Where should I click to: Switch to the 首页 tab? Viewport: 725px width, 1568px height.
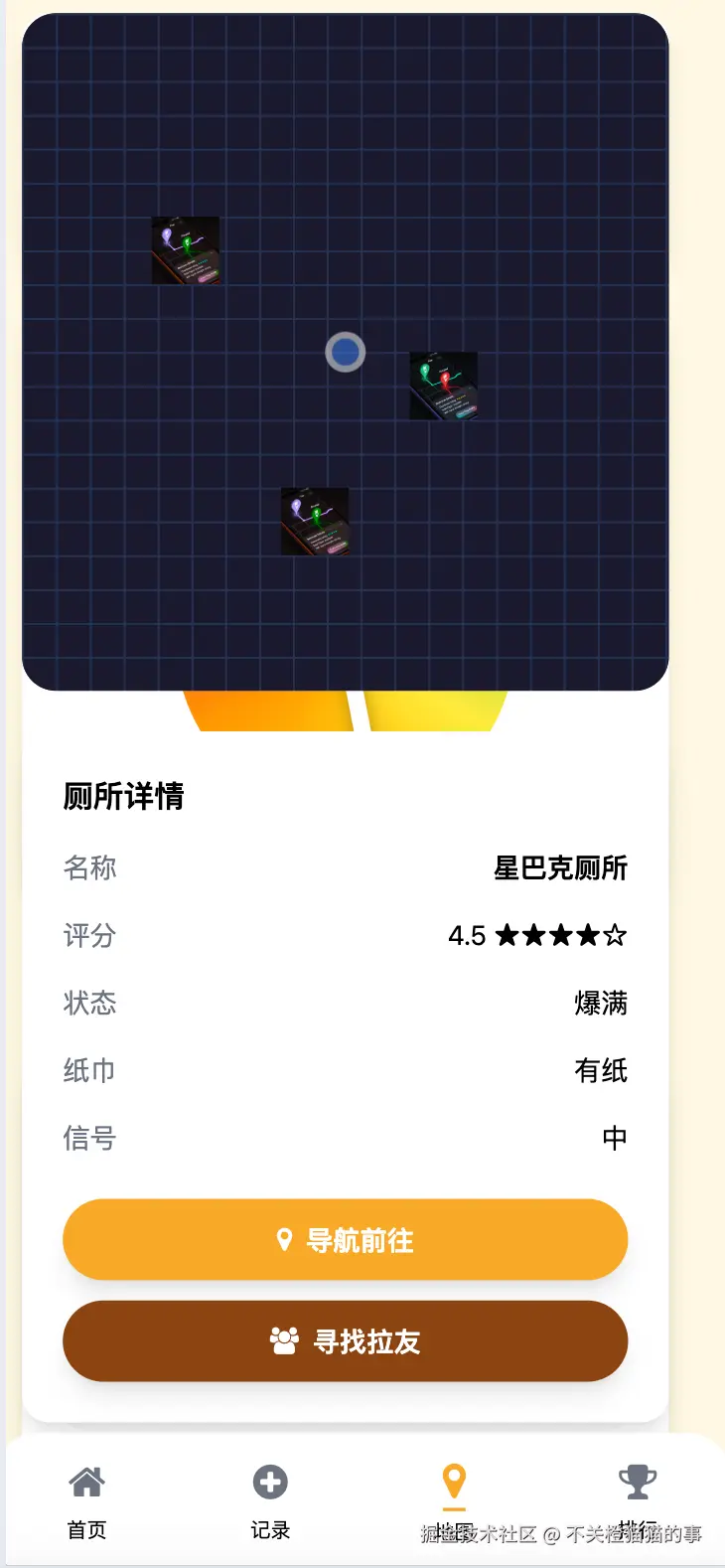[x=86, y=1502]
